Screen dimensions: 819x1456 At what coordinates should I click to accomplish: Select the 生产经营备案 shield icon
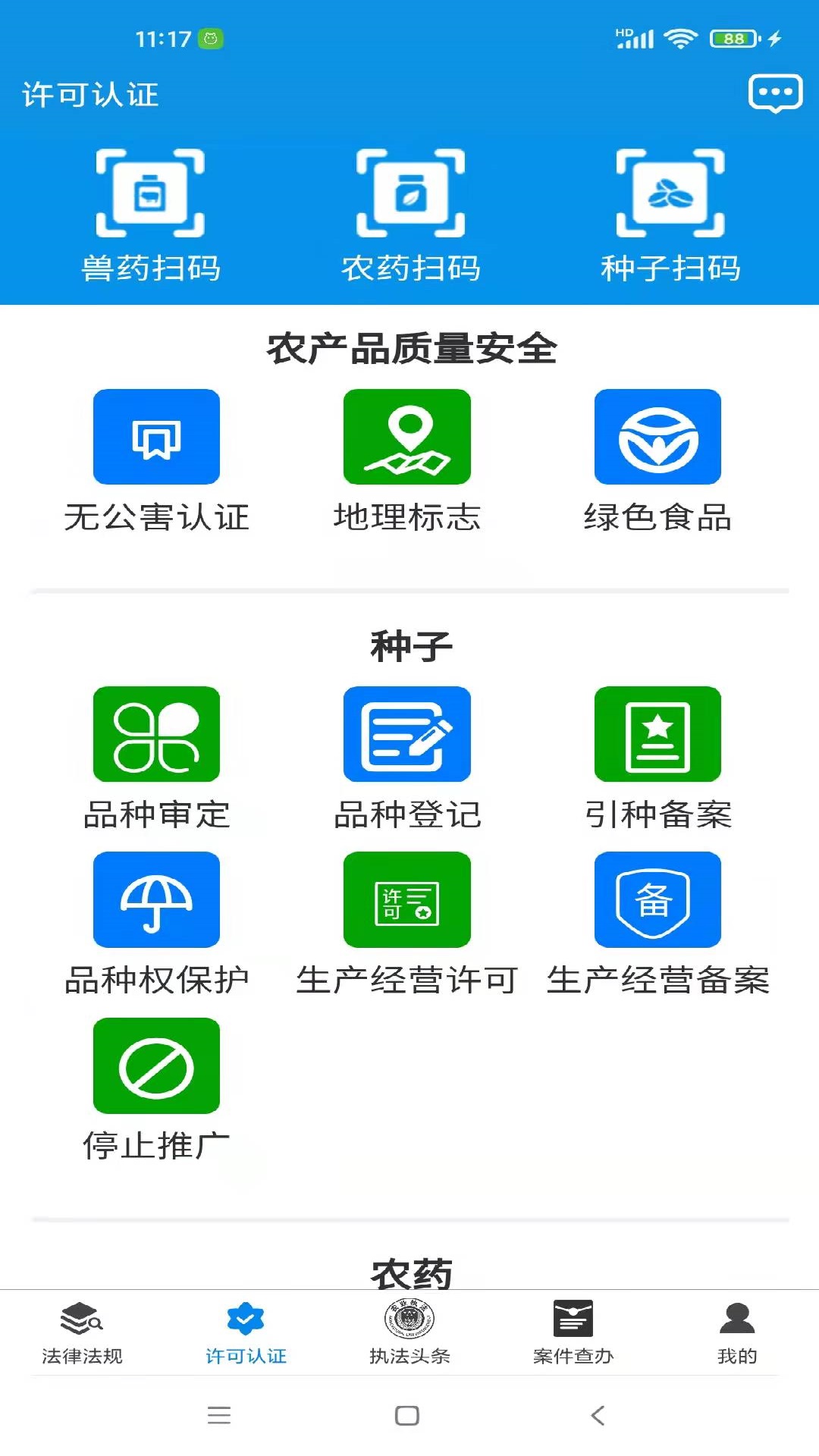click(x=658, y=899)
